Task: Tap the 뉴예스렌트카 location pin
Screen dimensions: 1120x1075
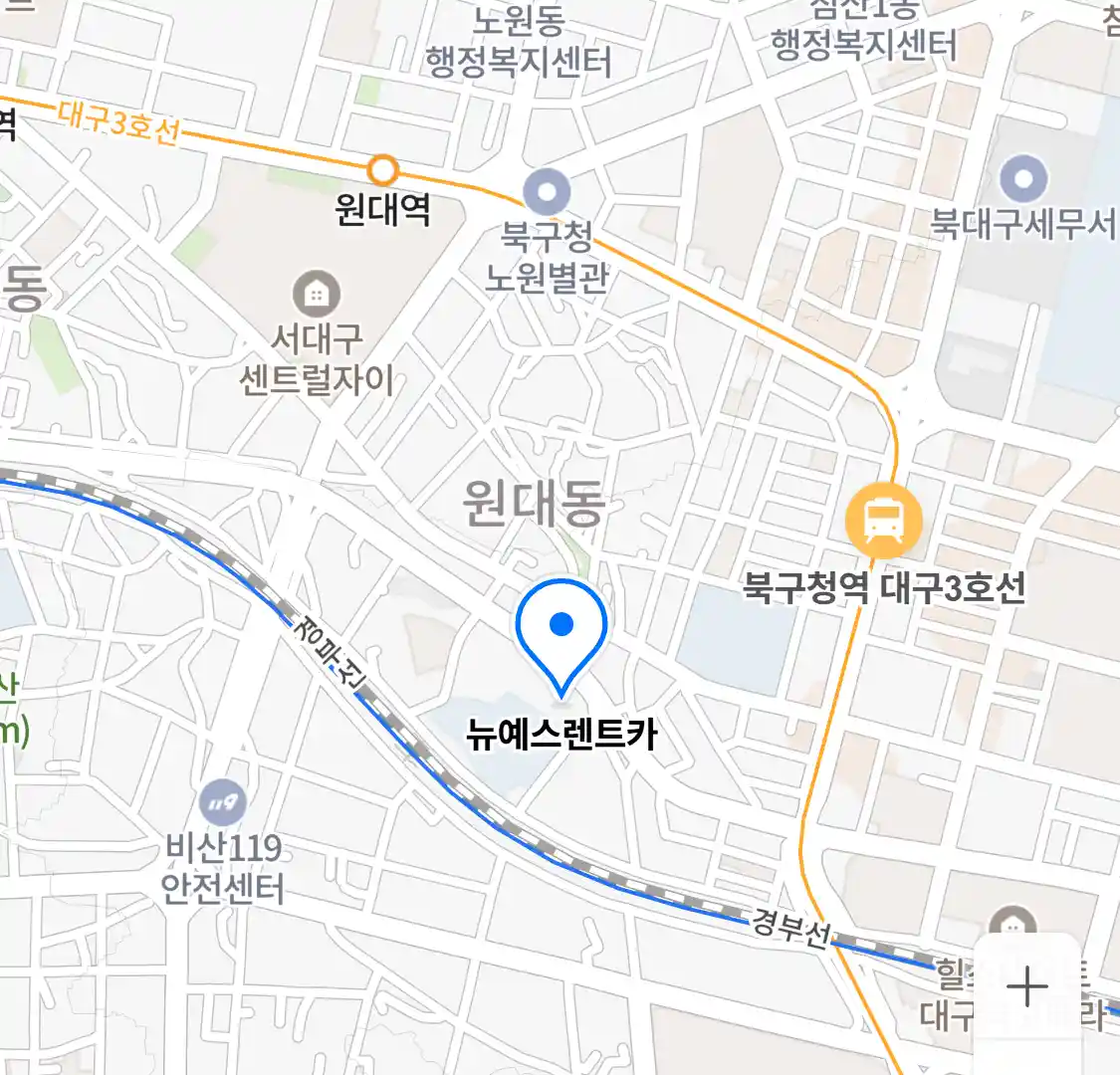Action: coord(562,629)
